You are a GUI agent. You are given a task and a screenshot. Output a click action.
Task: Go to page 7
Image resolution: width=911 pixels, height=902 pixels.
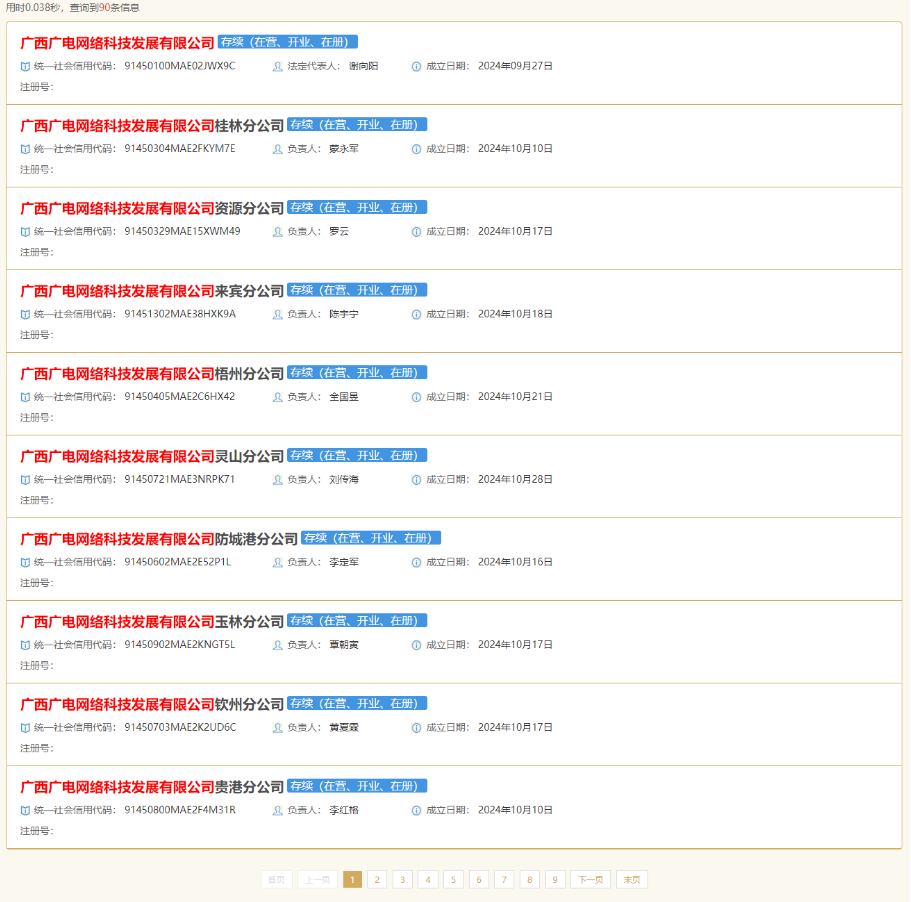point(504,880)
